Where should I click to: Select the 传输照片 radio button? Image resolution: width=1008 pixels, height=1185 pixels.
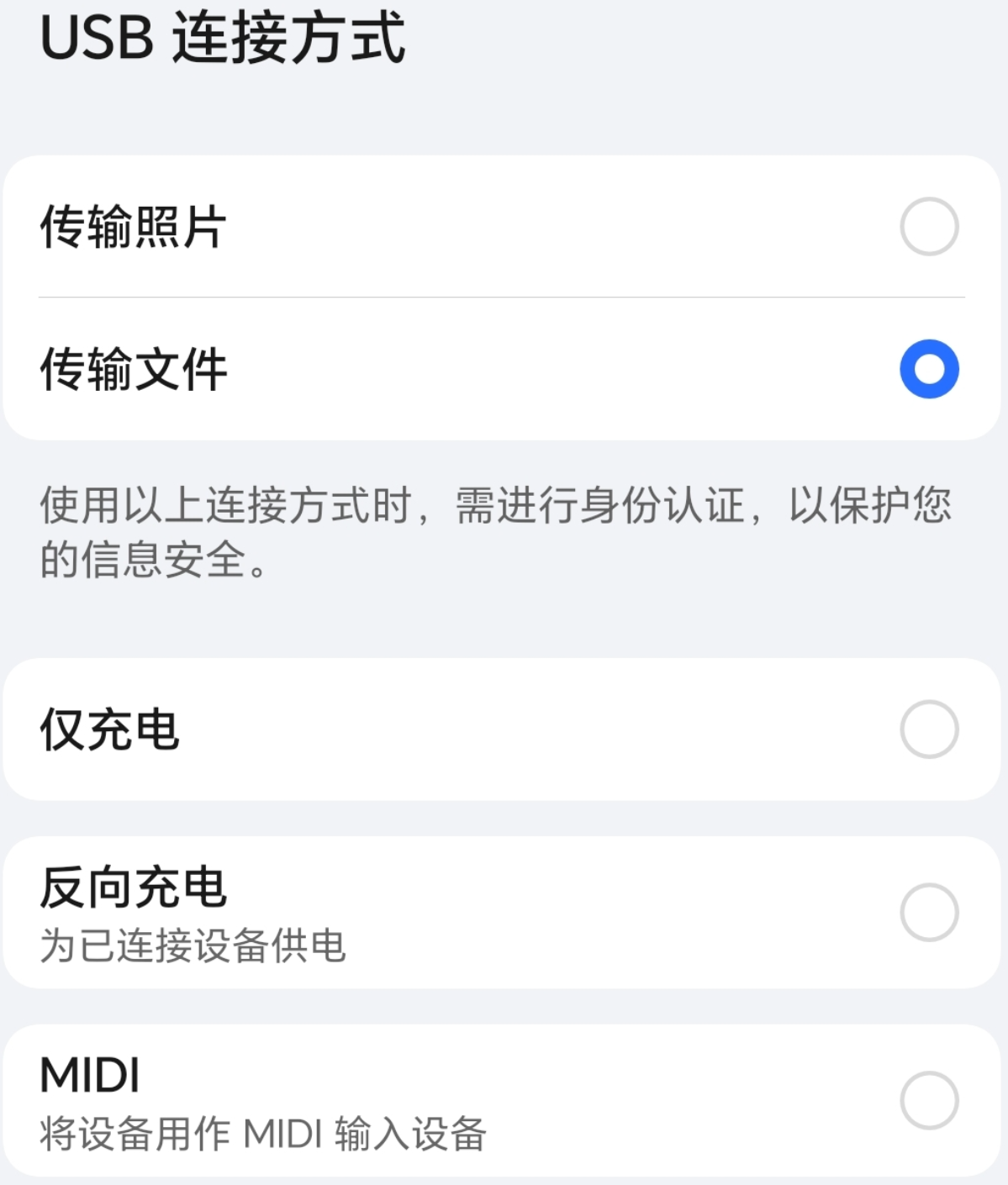927,227
